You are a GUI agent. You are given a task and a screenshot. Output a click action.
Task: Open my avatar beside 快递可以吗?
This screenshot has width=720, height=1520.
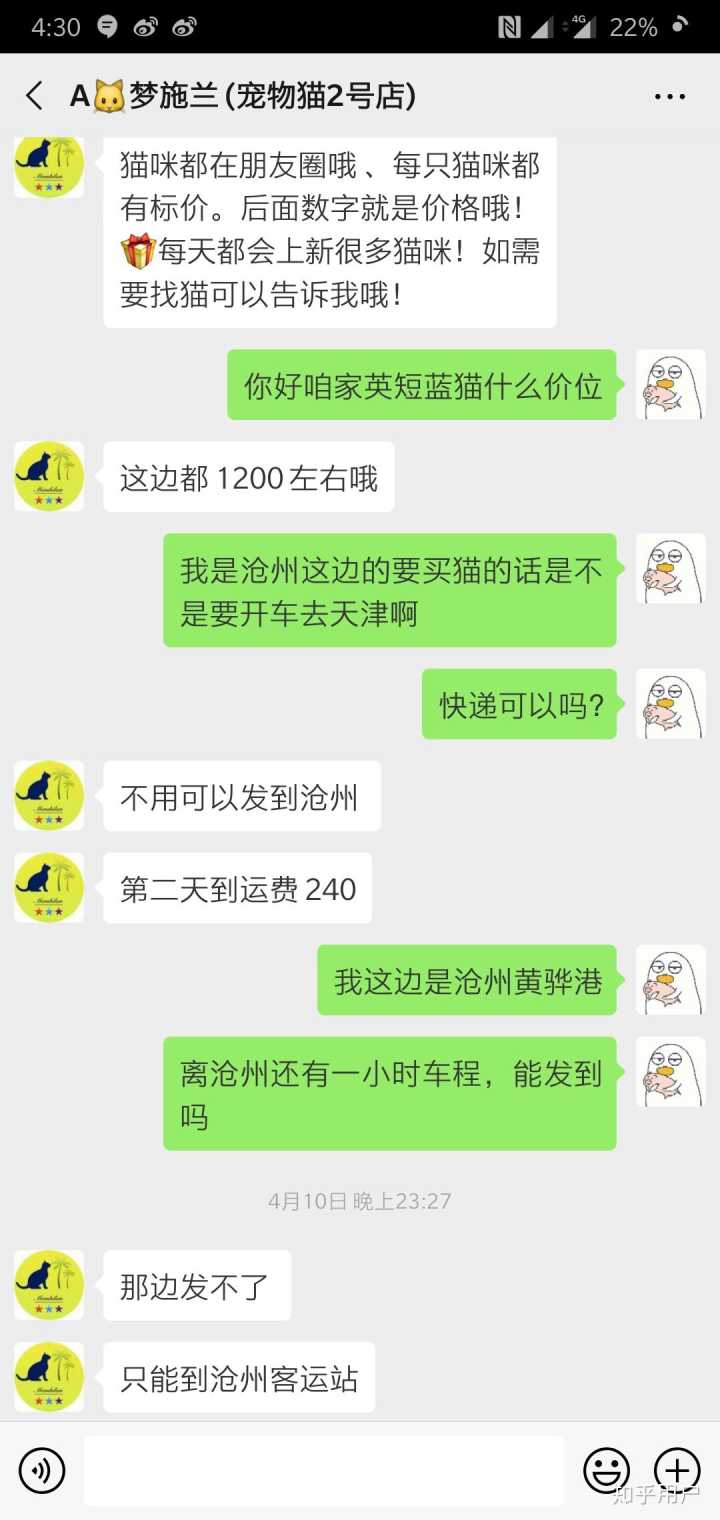pyautogui.click(x=670, y=704)
